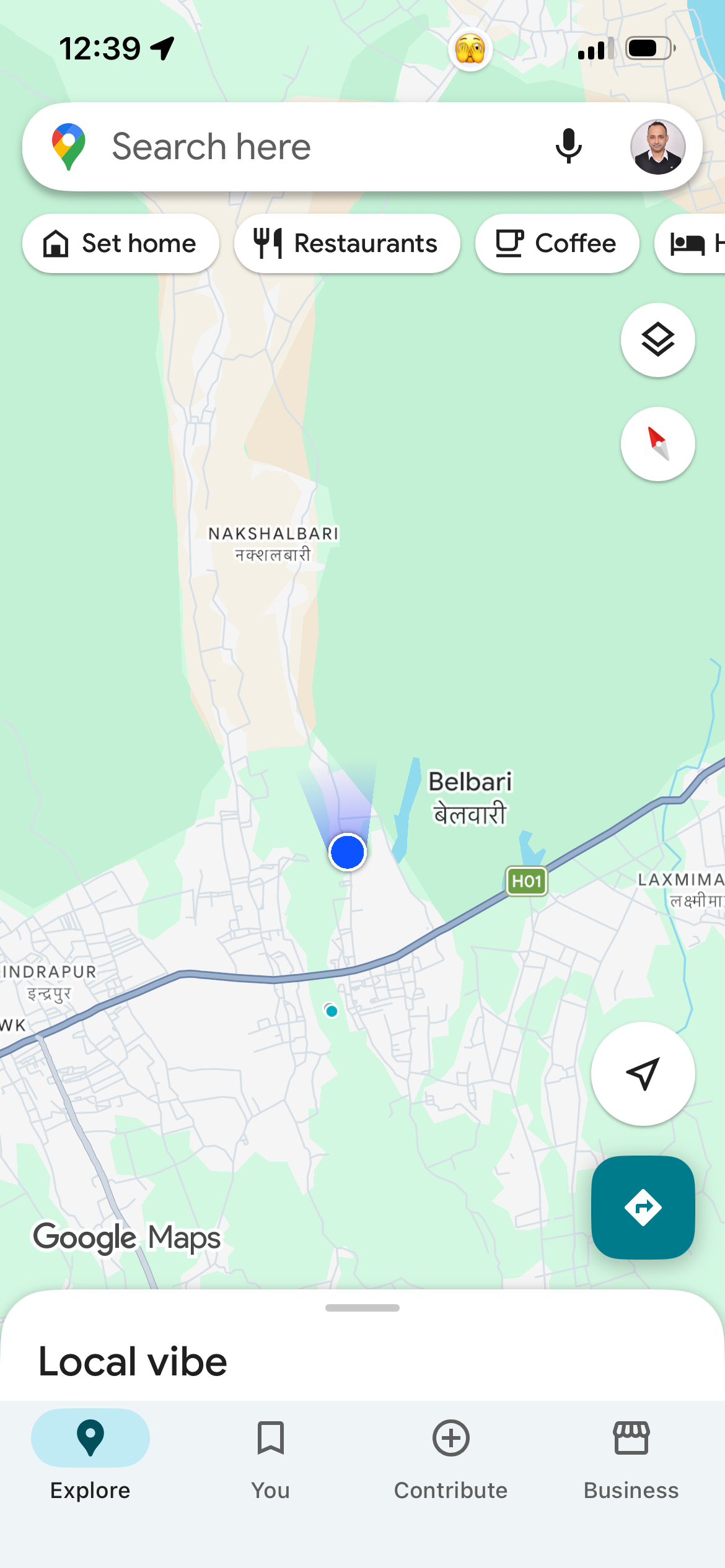This screenshot has width=725, height=1568.
Task: Filter map by Restaurants
Action: click(x=347, y=243)
